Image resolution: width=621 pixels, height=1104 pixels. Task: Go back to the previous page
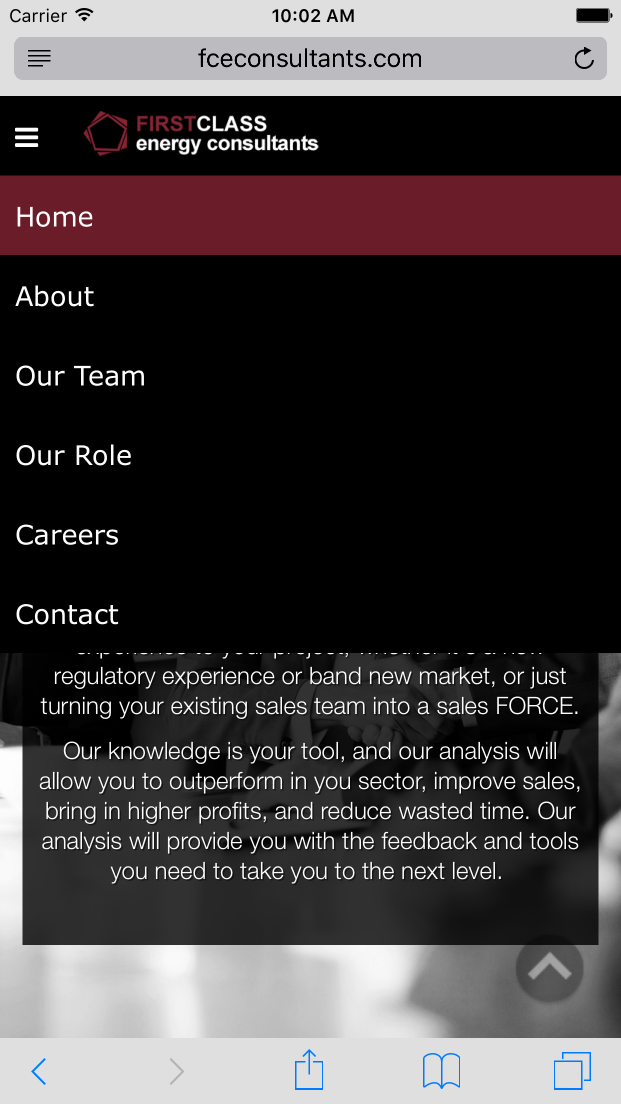(39, 1071)
